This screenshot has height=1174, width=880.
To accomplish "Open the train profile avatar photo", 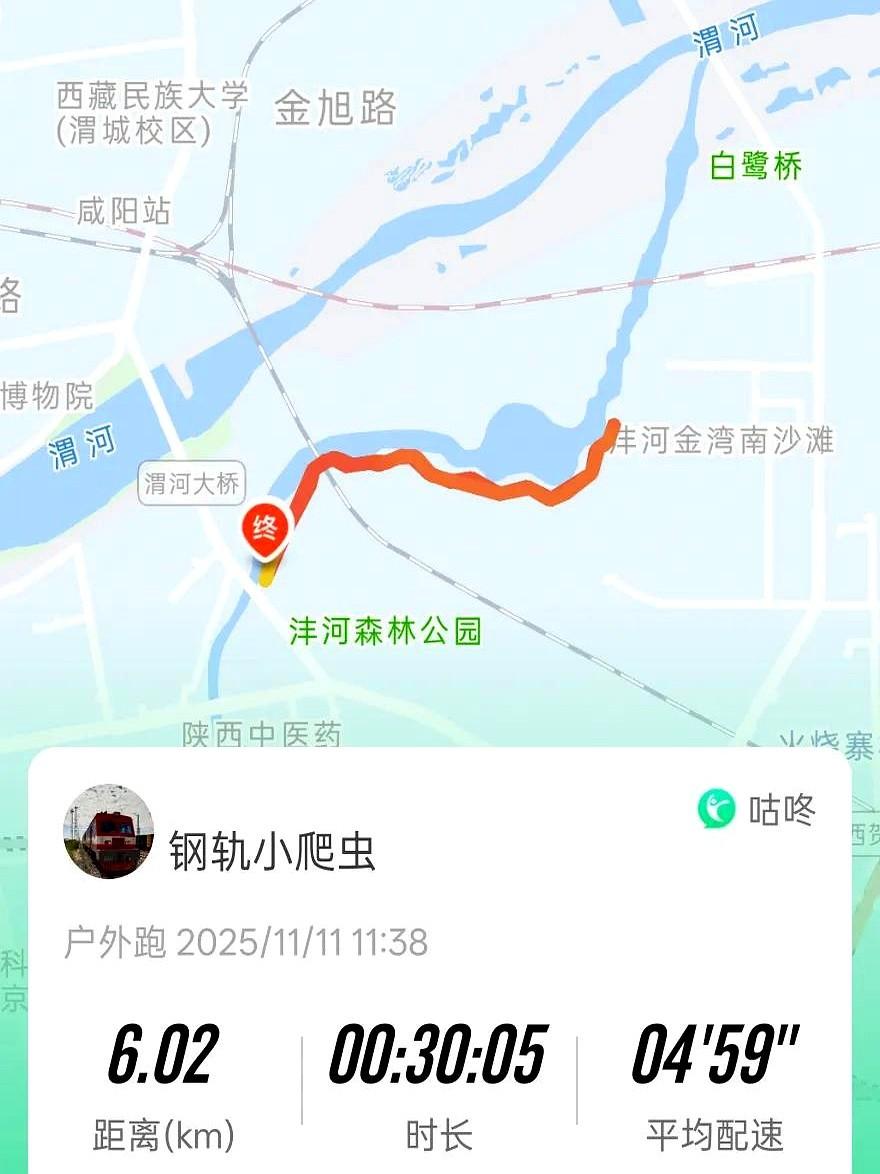I will point(108,840).
